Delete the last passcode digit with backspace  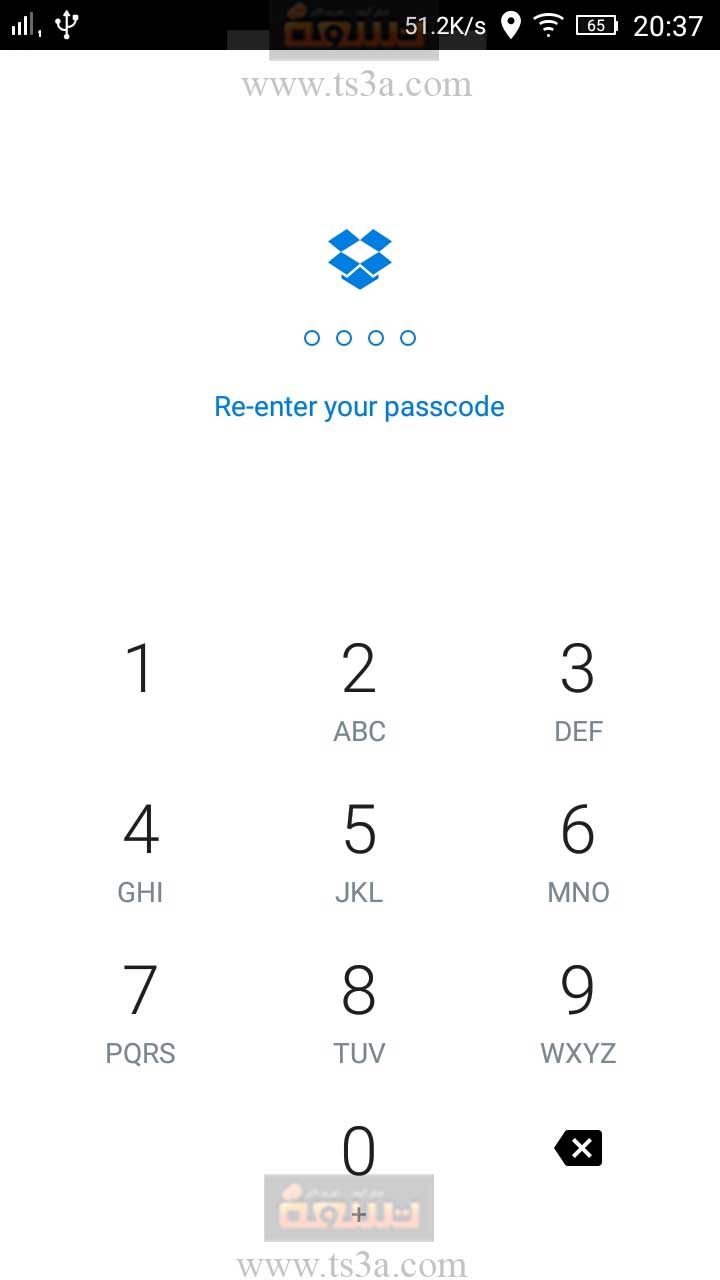pos(579,1148)
